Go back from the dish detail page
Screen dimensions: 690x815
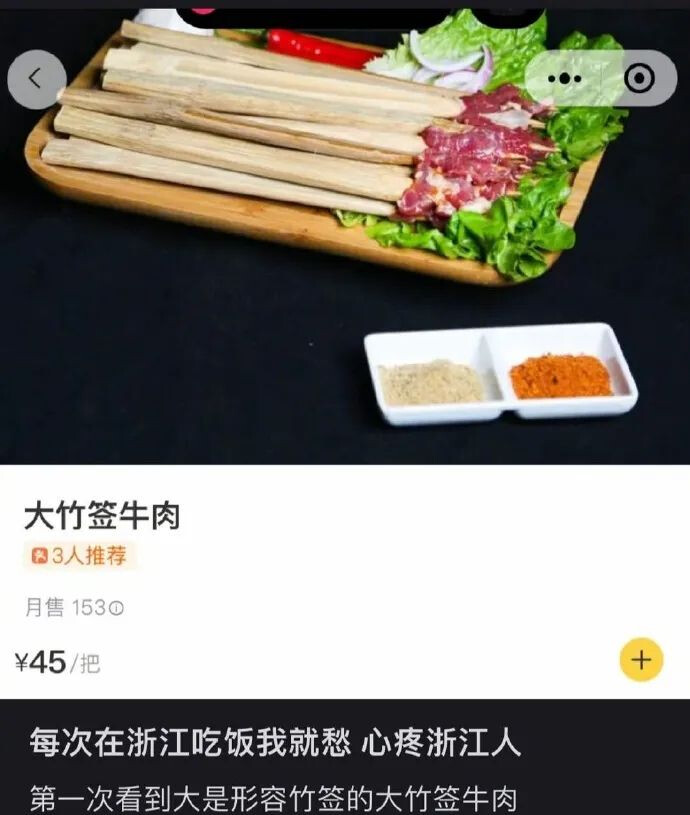click(37, 79)
